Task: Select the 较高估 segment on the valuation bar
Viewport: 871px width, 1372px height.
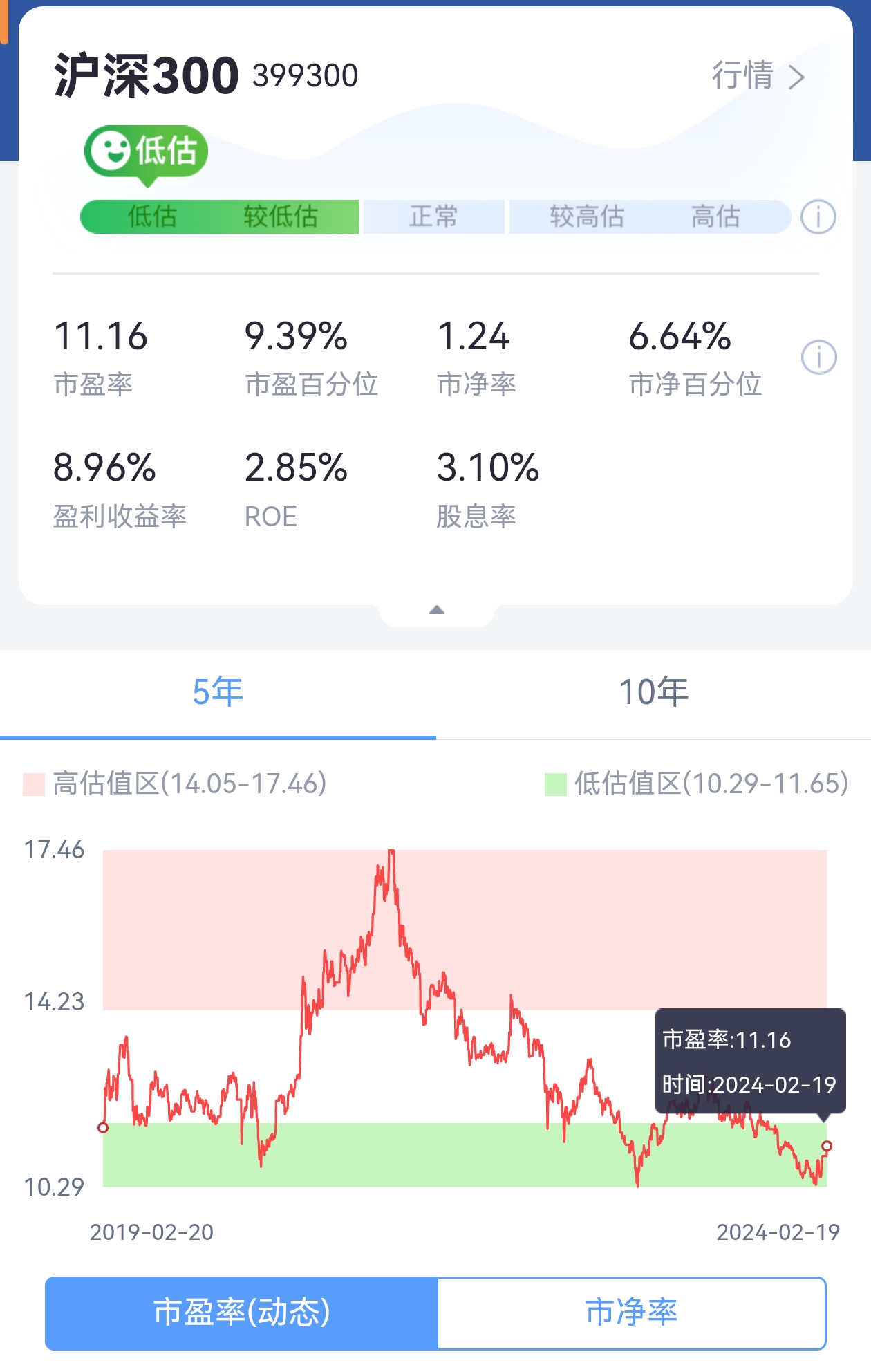Action: coord(586,216)
